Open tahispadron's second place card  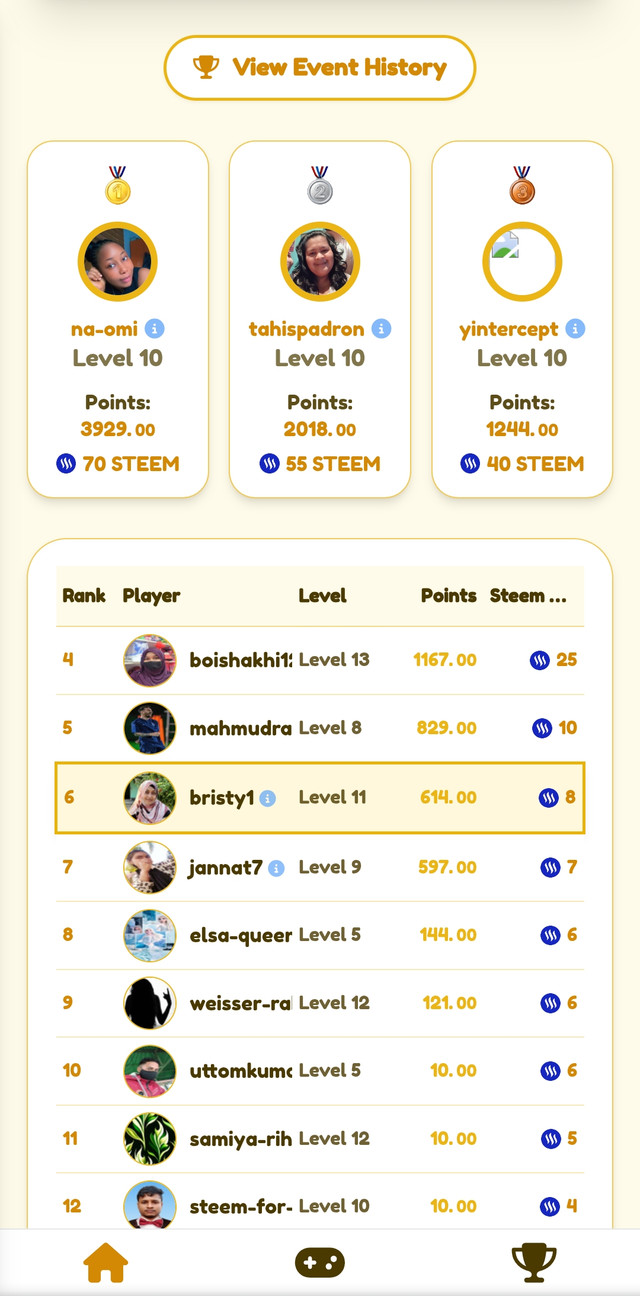pos(320,319)
